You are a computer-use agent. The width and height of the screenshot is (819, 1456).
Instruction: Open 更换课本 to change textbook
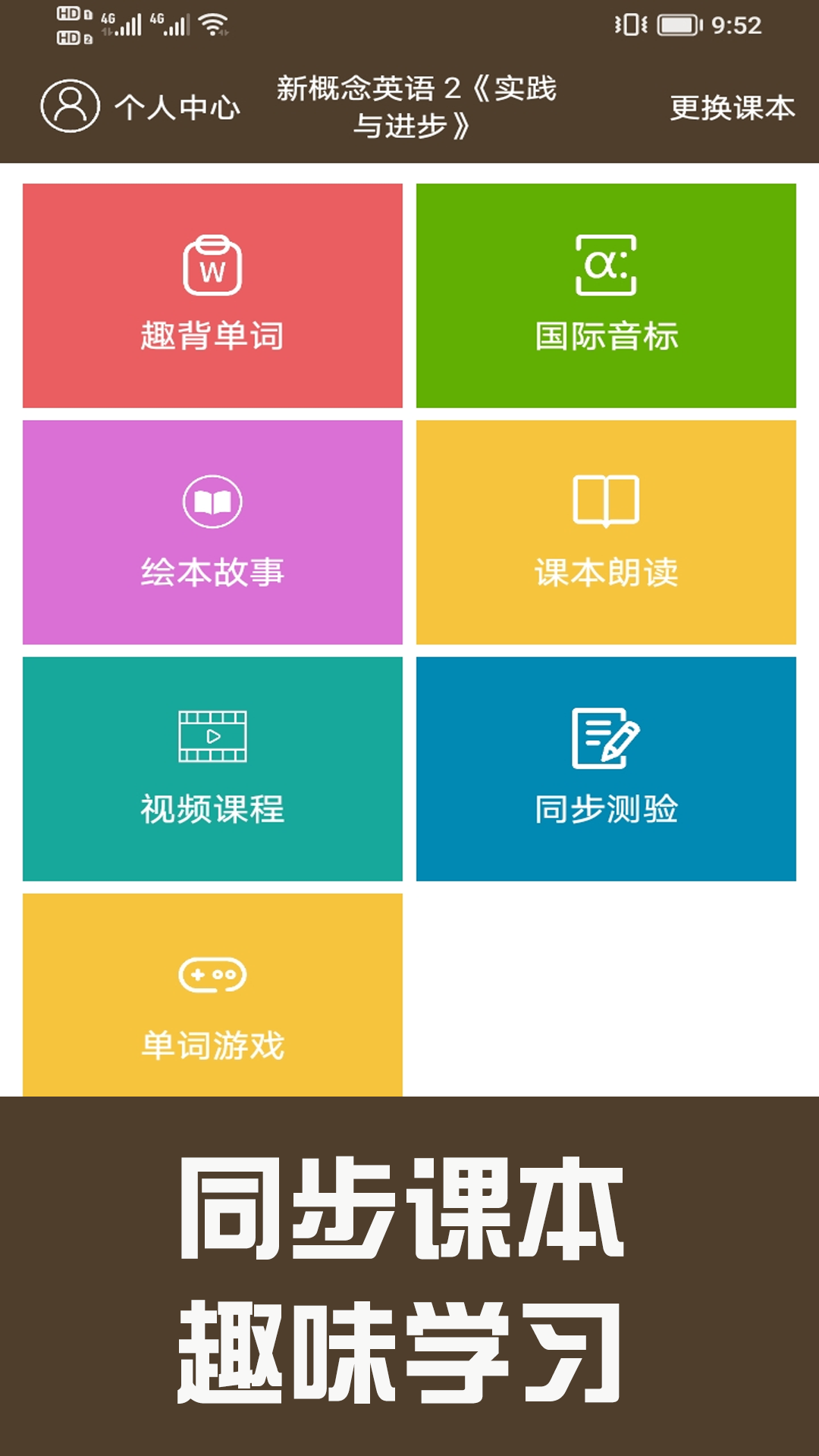pos(731,108)
